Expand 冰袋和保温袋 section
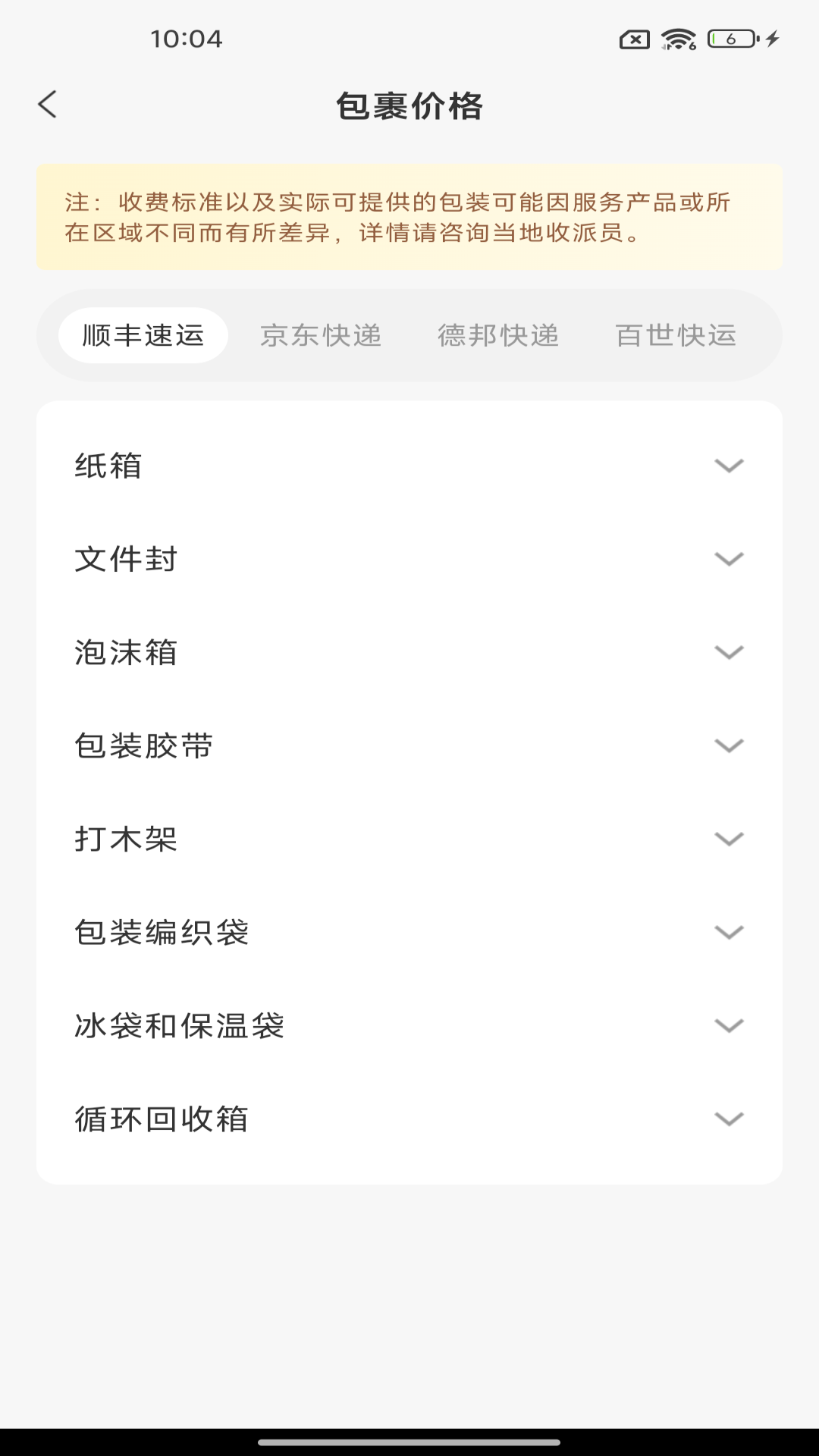The width and height of the screenshot is (819, 1456). (409, 1025)
